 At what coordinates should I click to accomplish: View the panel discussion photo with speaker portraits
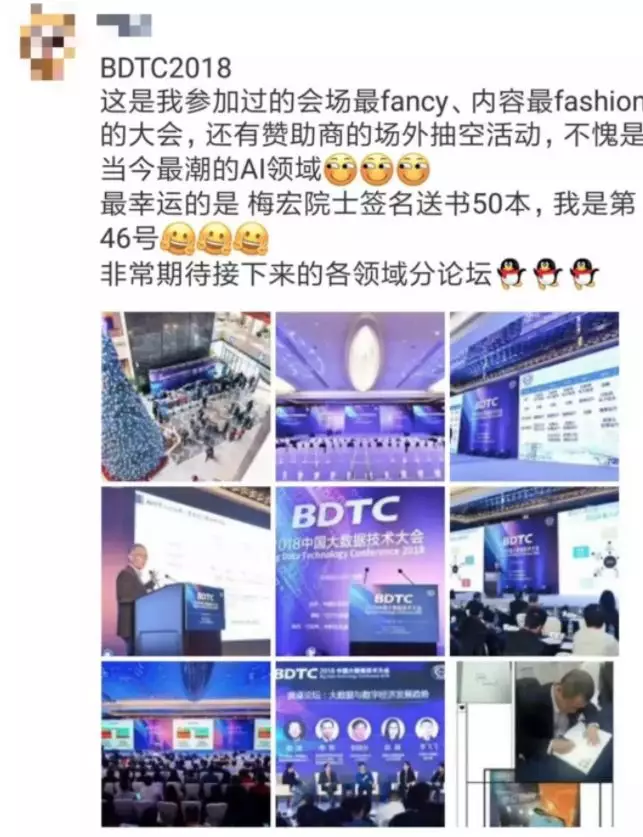point(360,744)
